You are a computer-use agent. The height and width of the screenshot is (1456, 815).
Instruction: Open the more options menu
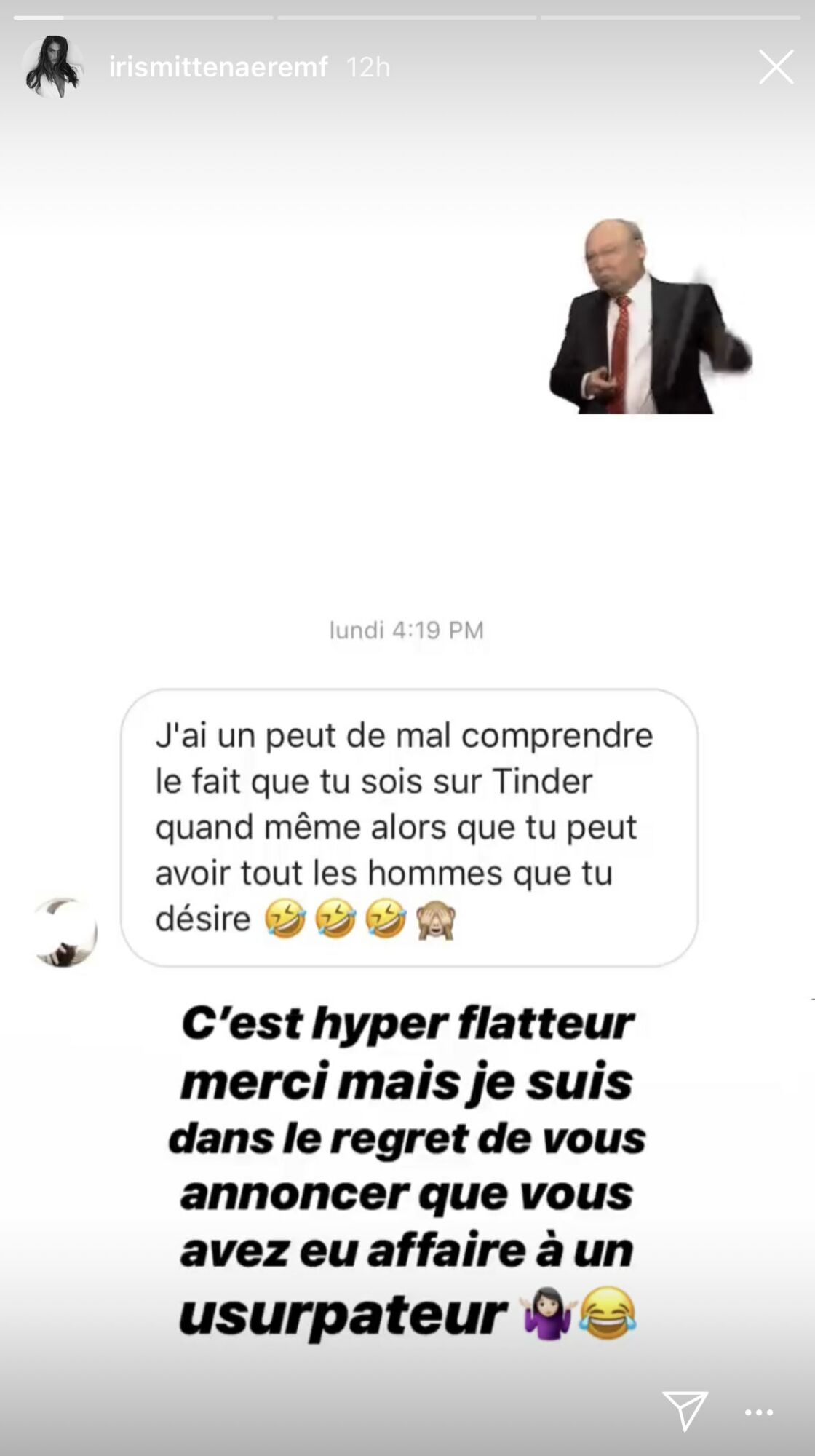tap(758, 1412)
